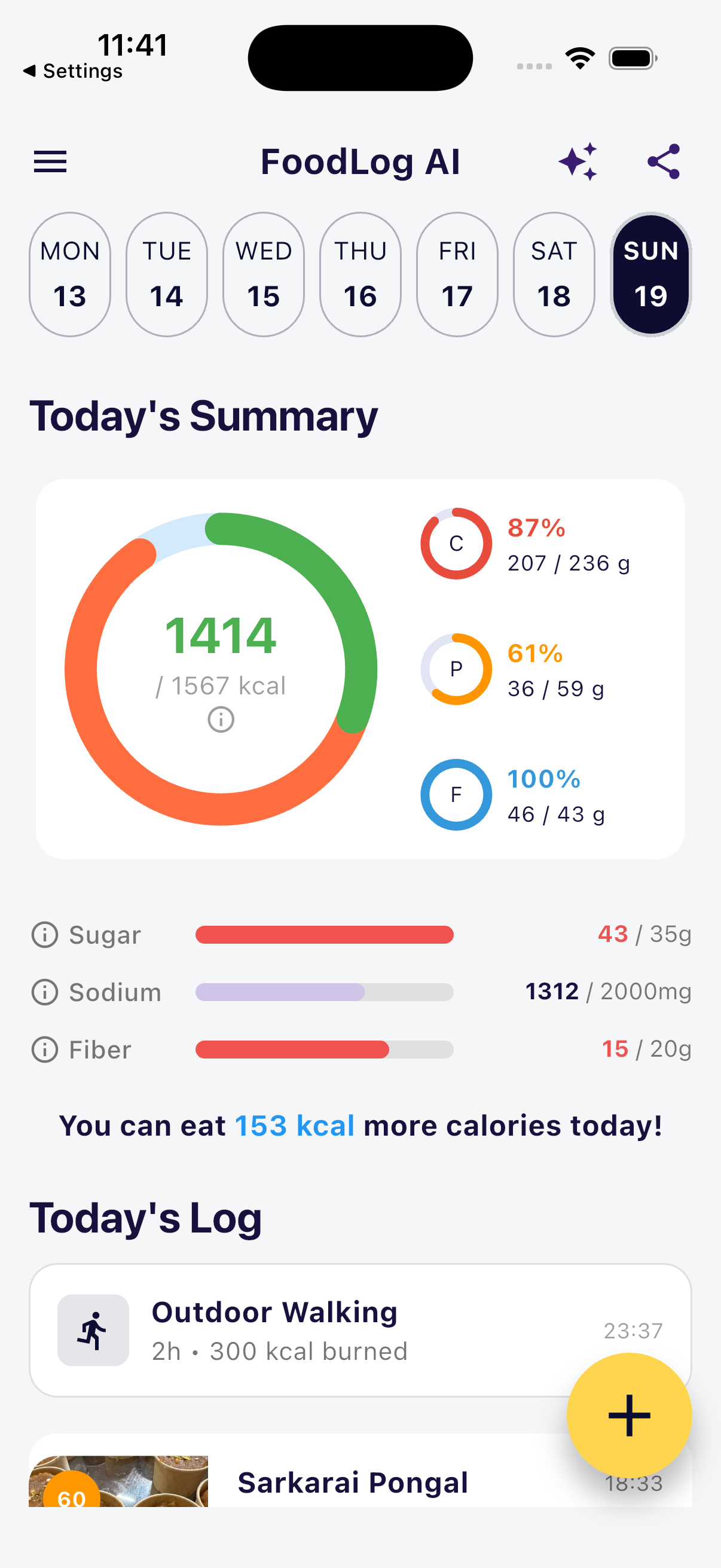Click the Outdoor Walking activity icon

tap(93, 1331)
